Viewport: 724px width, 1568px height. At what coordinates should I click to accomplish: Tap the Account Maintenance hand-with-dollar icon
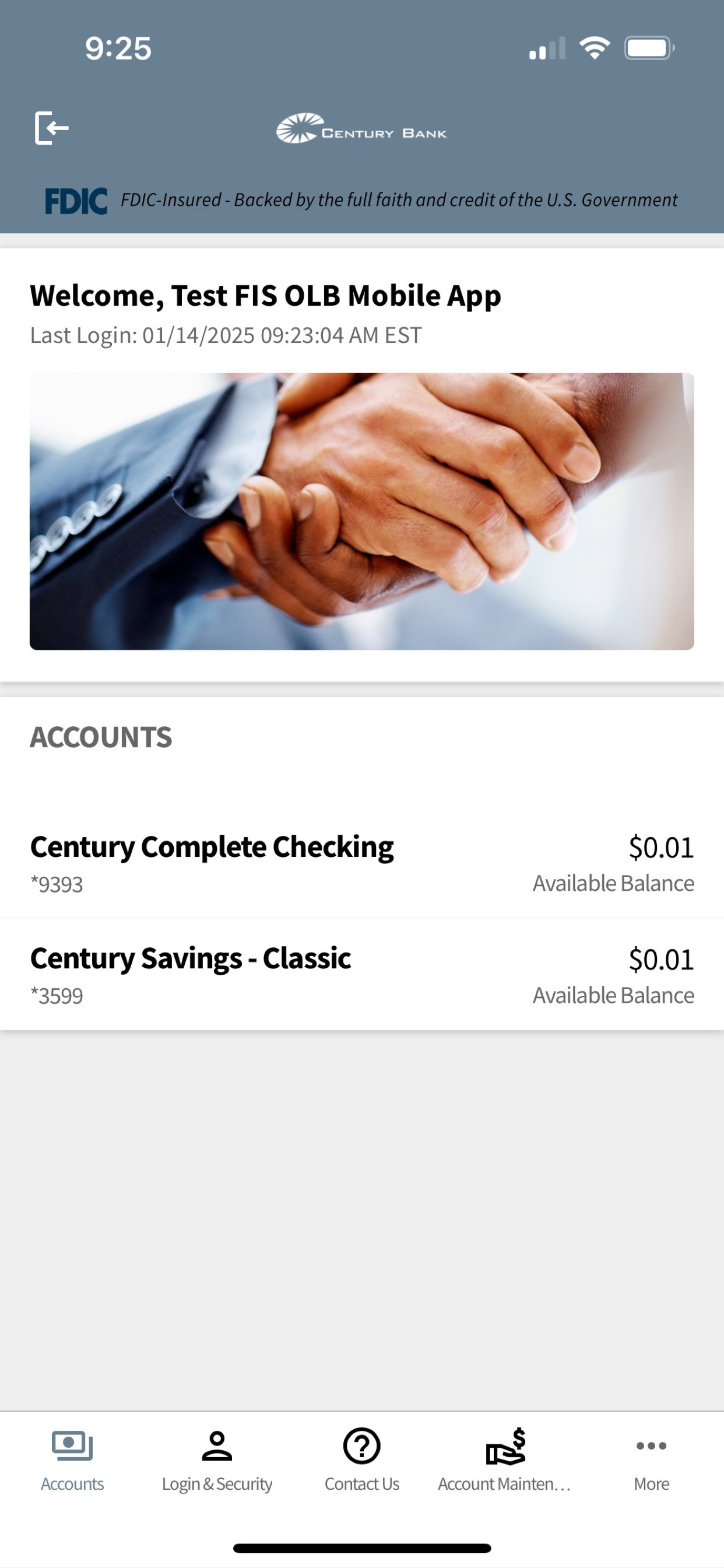tap(506, 1446)
